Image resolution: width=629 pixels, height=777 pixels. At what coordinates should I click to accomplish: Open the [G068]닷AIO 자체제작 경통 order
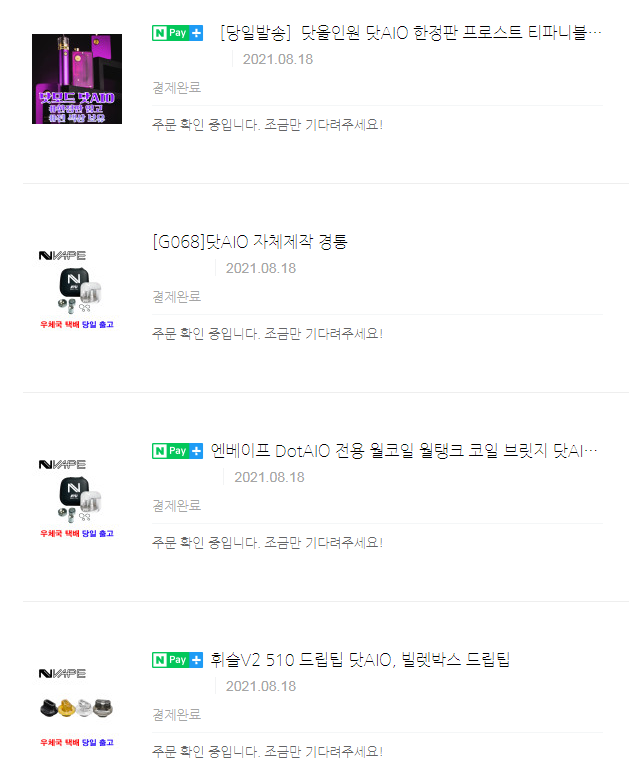250,241
